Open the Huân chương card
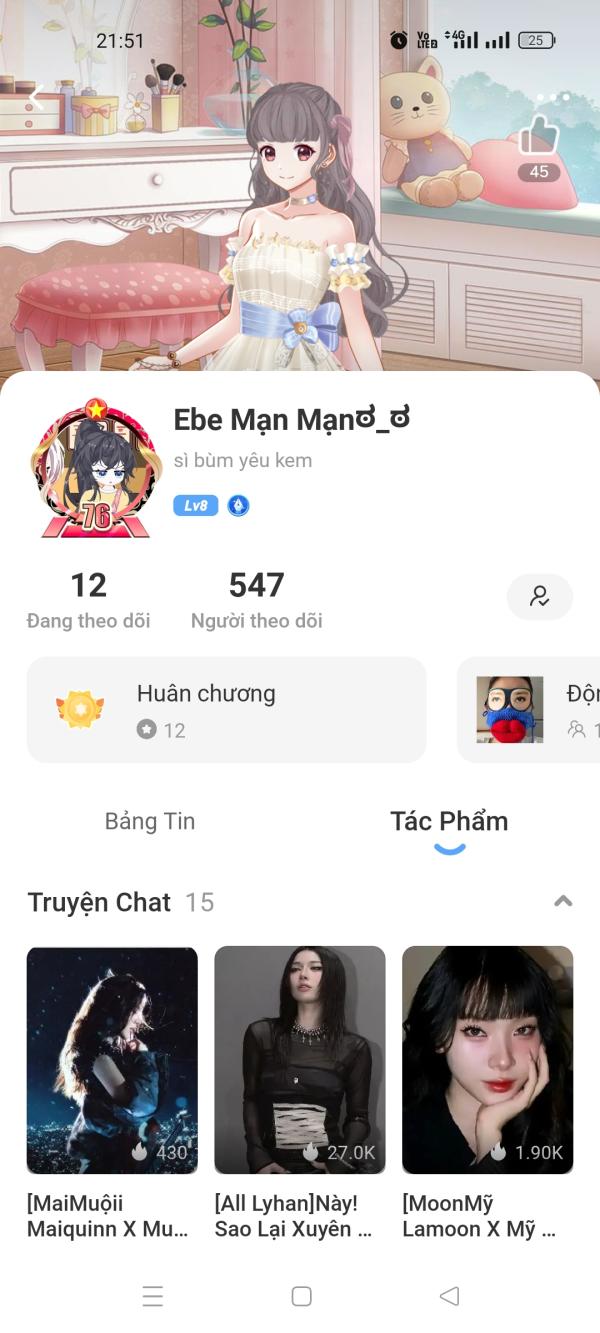The width and height of the screenshot is (600, 1333). (227, 710)
